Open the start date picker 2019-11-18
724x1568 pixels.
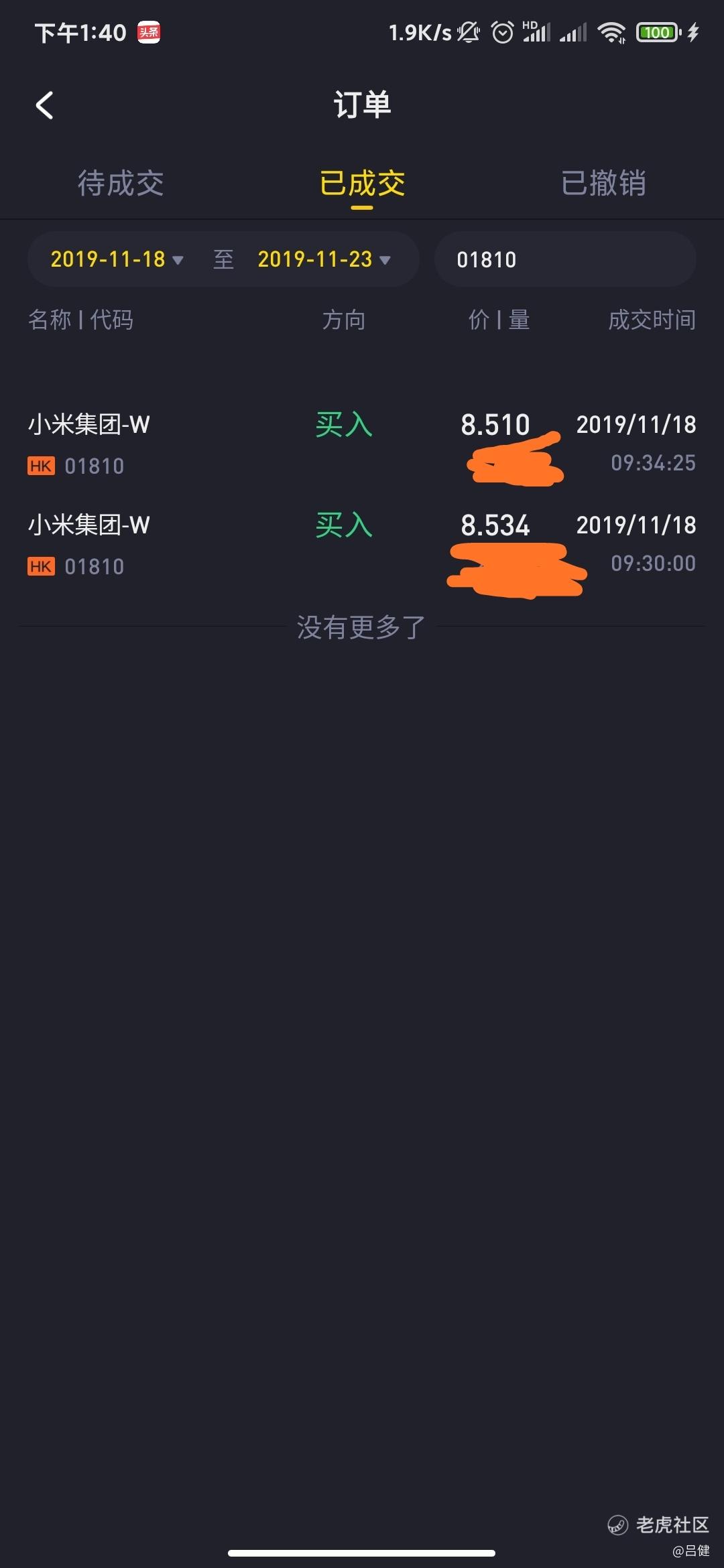pyautogui.click(x=117, y=259)
